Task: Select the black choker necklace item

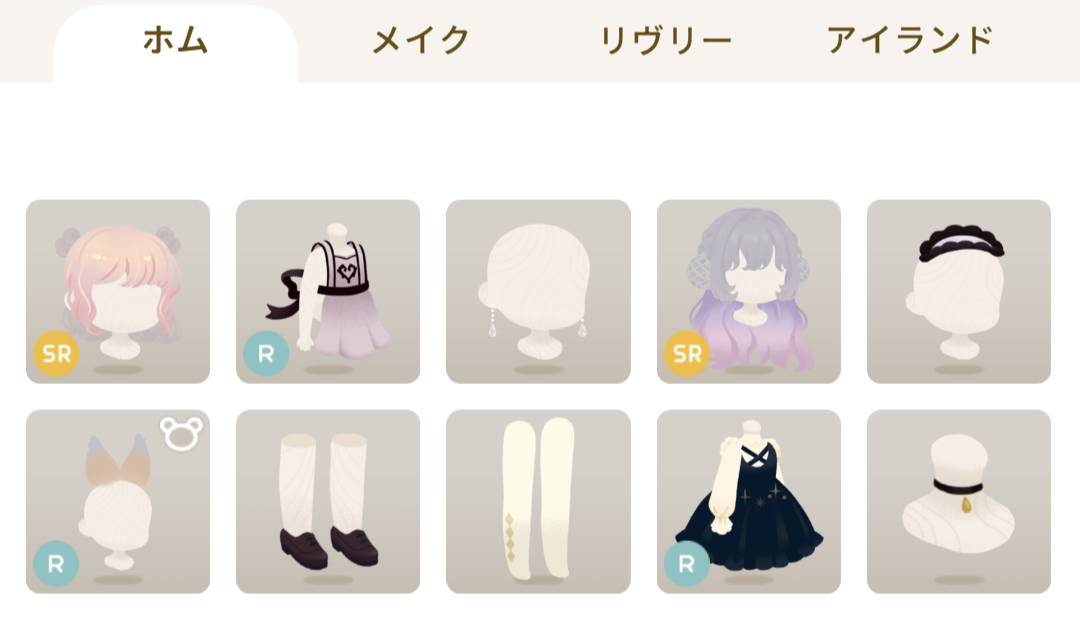Action: 958,501
